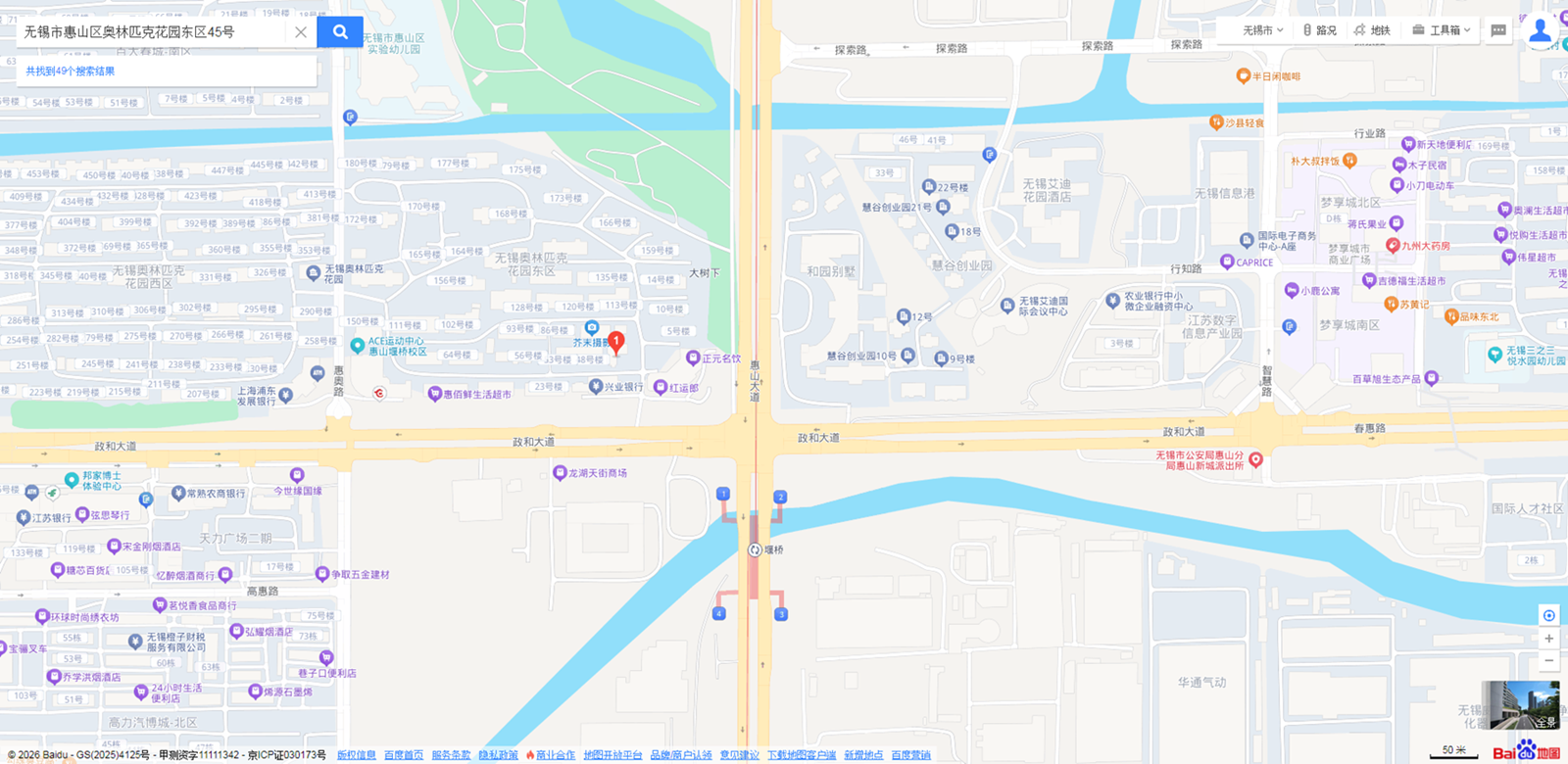
Task: Locate my current position
Action: pyautogui.click(x=1548, y=615)
